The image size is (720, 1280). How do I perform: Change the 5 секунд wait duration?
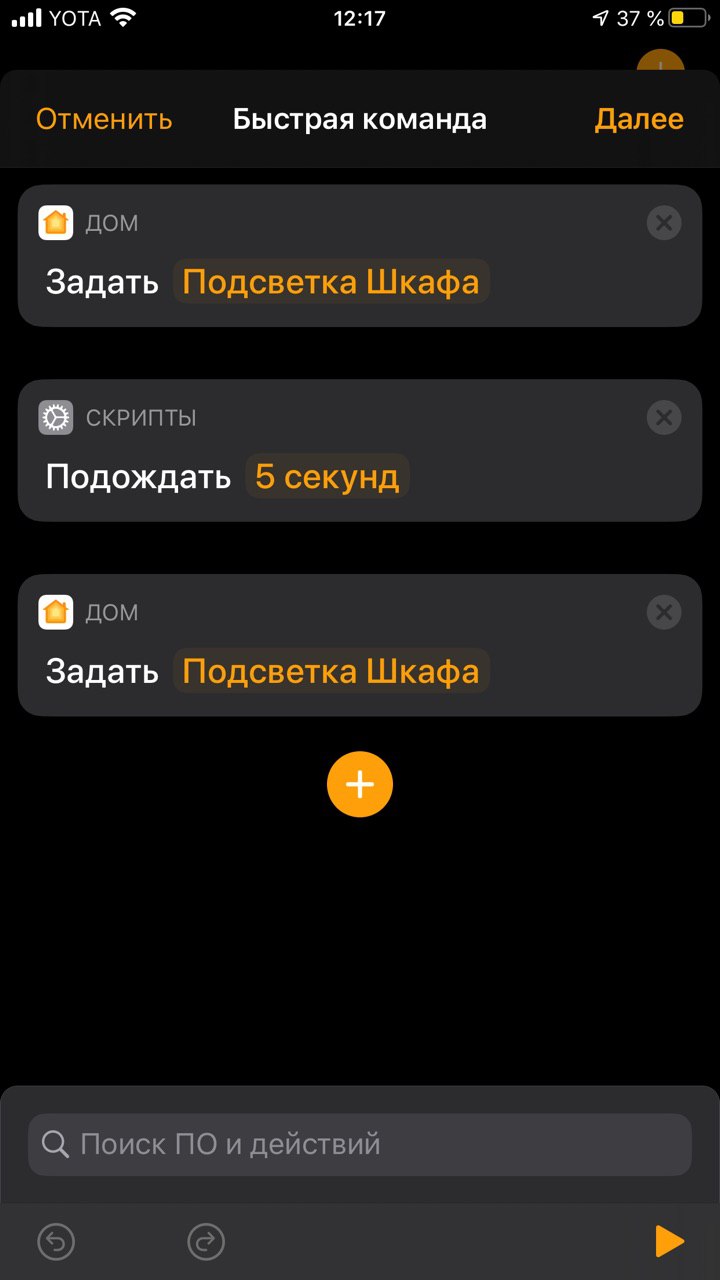point(327,477)
